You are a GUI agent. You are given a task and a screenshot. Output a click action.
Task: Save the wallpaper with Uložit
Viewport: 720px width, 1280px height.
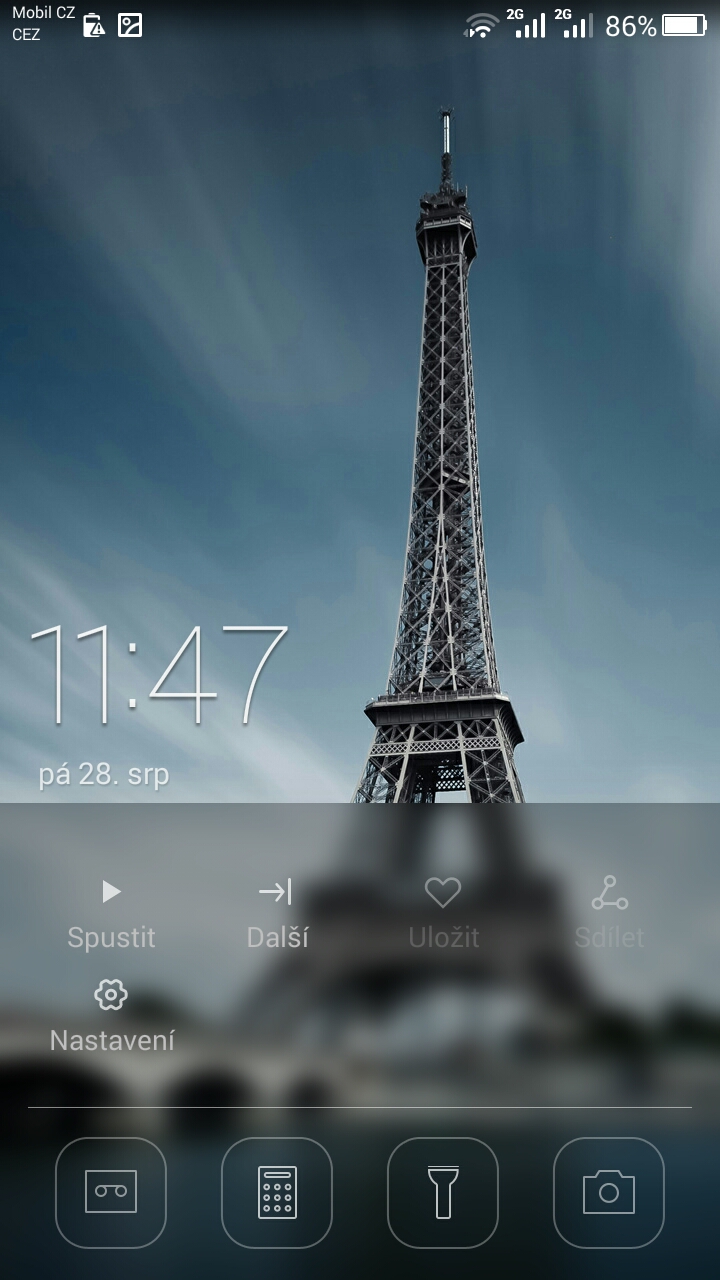(443, 912)
